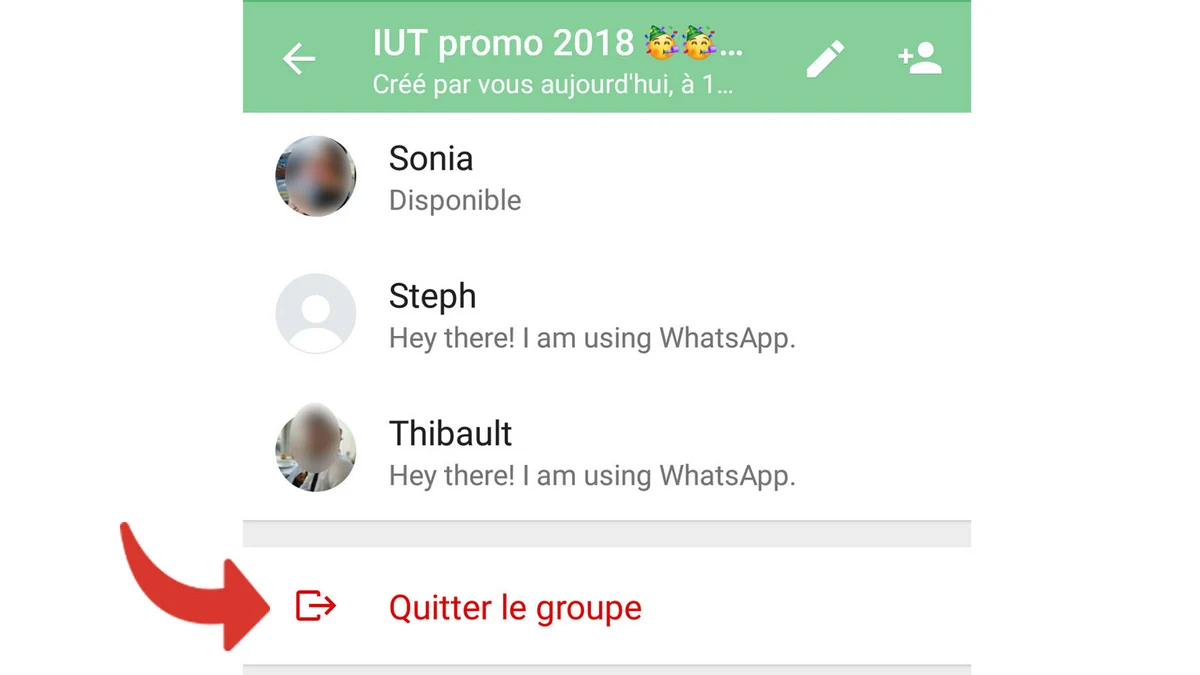Go back using the arrow icon

298,60
